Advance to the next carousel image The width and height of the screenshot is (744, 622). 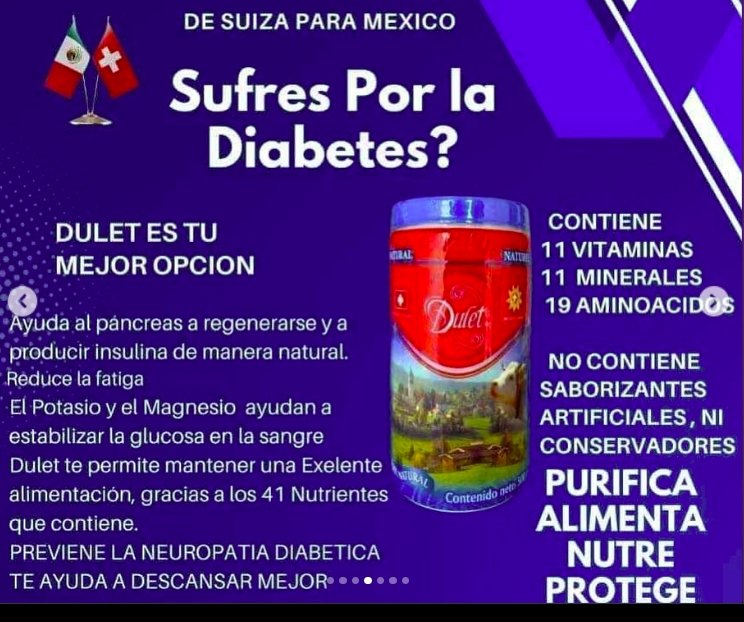714,301
